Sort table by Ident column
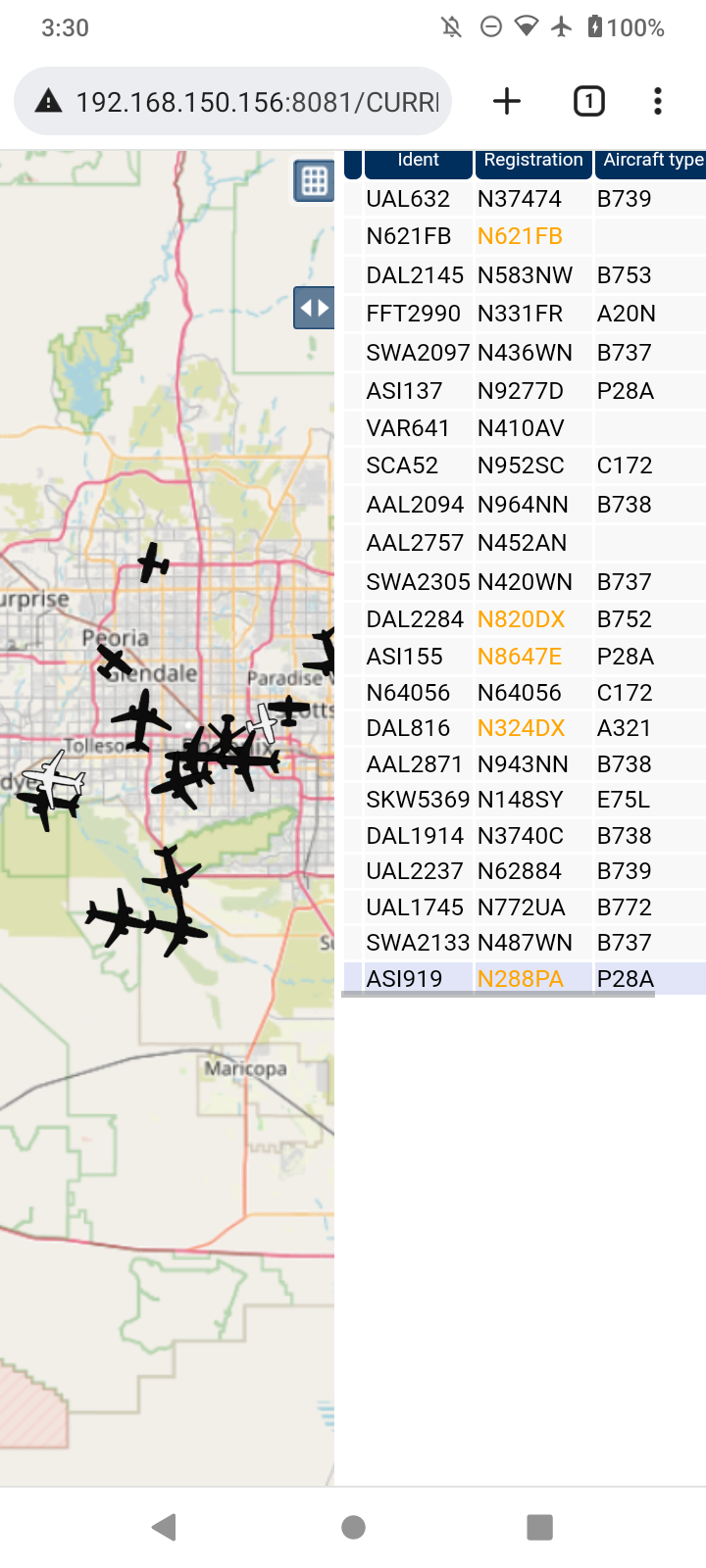 [419, 163]
